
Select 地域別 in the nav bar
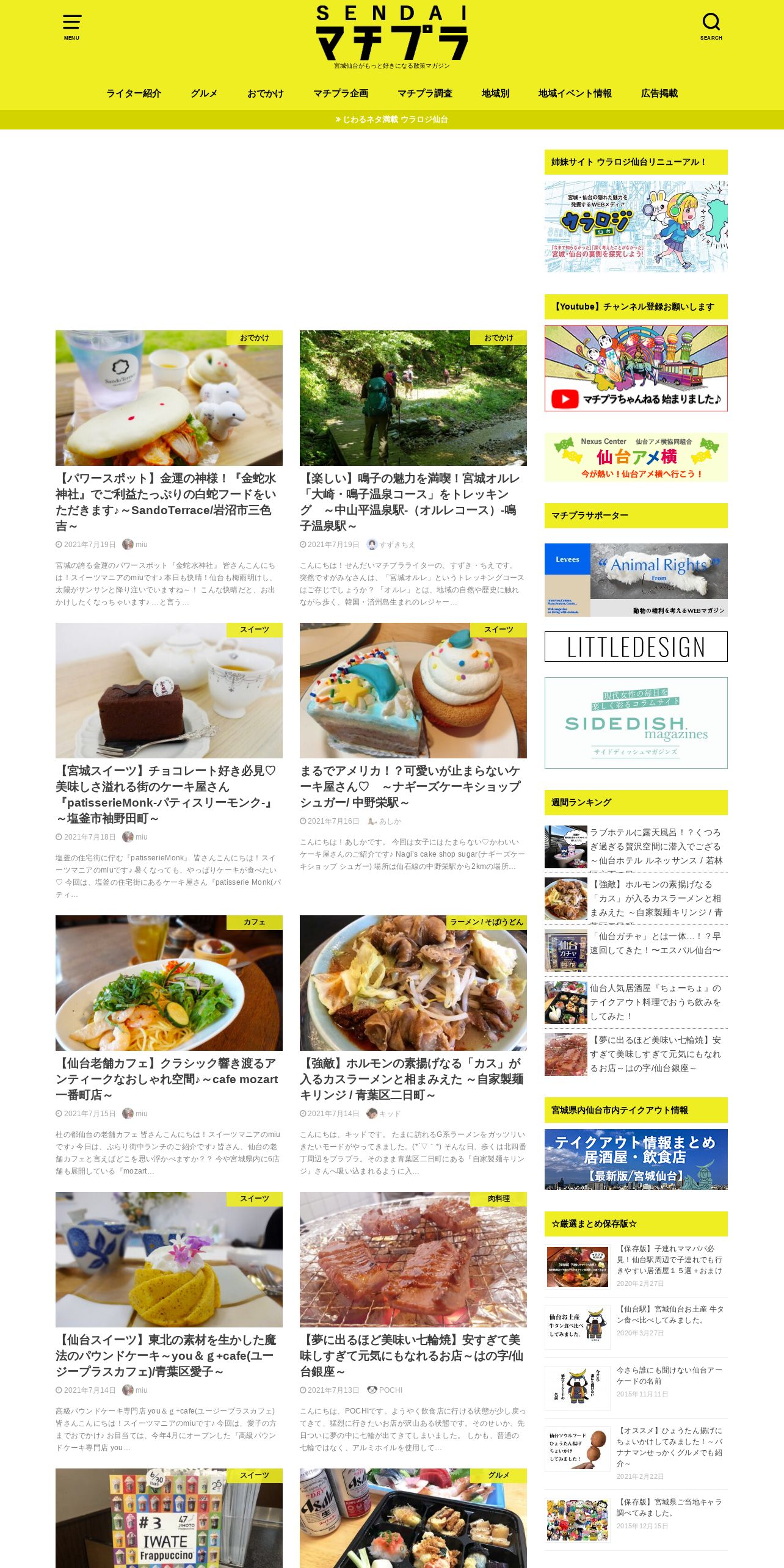pos(495,93)
